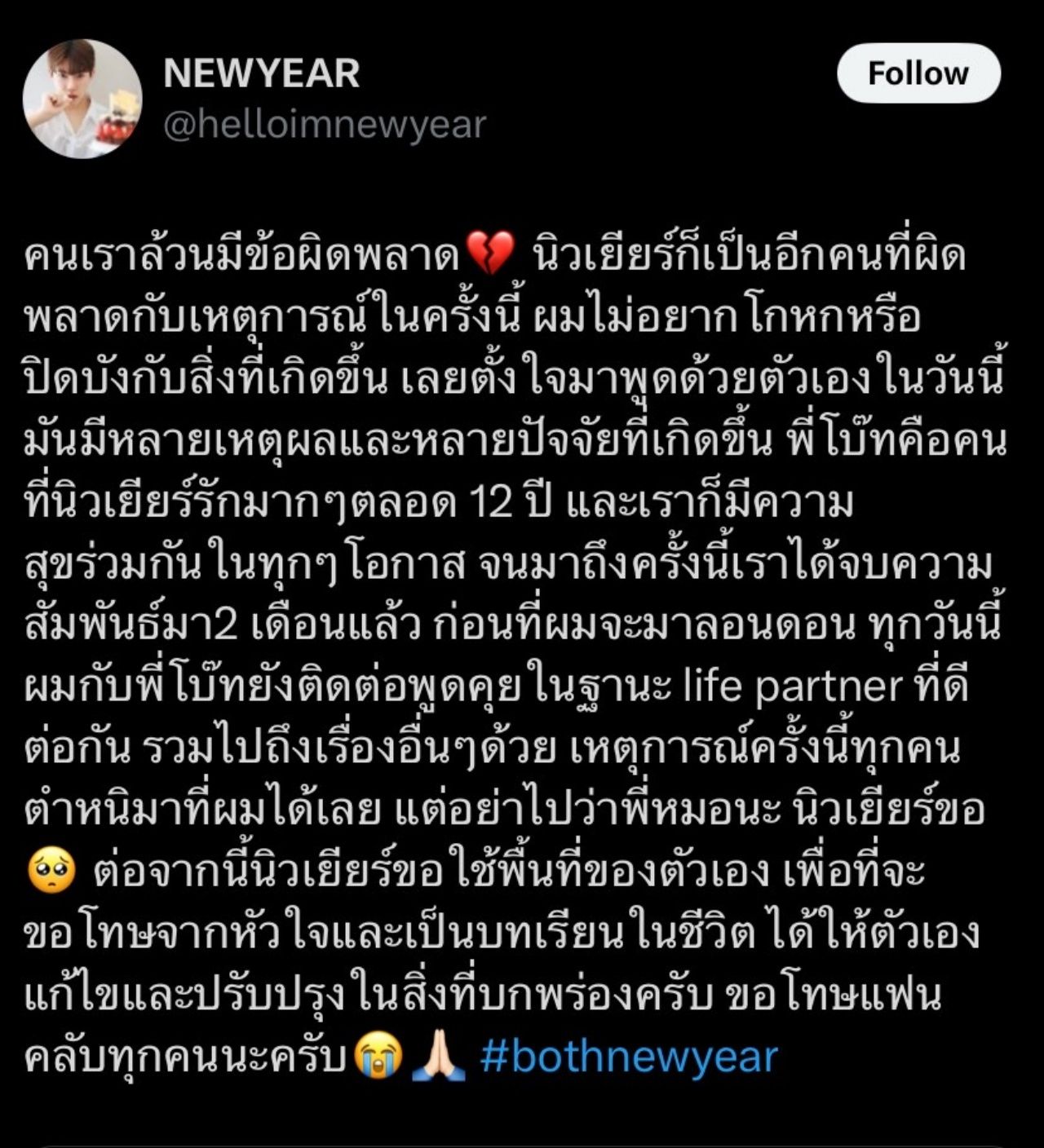Screen dimensions: 1044x1148
Task: Open the #bothnewyear hashtag
Action: coord(628,1057)
